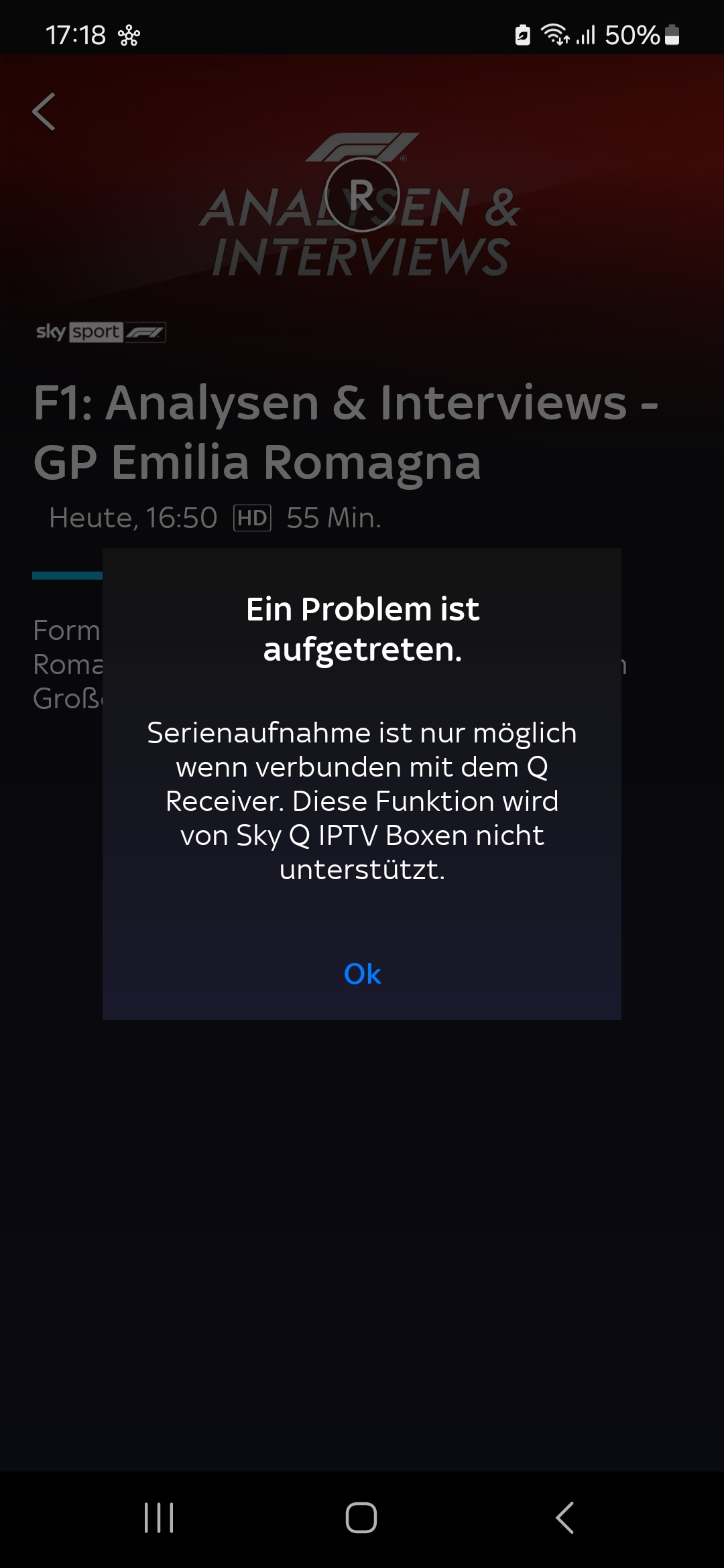Tap the system back button
This screenshot has height=1568, width=724.
click(564, 1518)
